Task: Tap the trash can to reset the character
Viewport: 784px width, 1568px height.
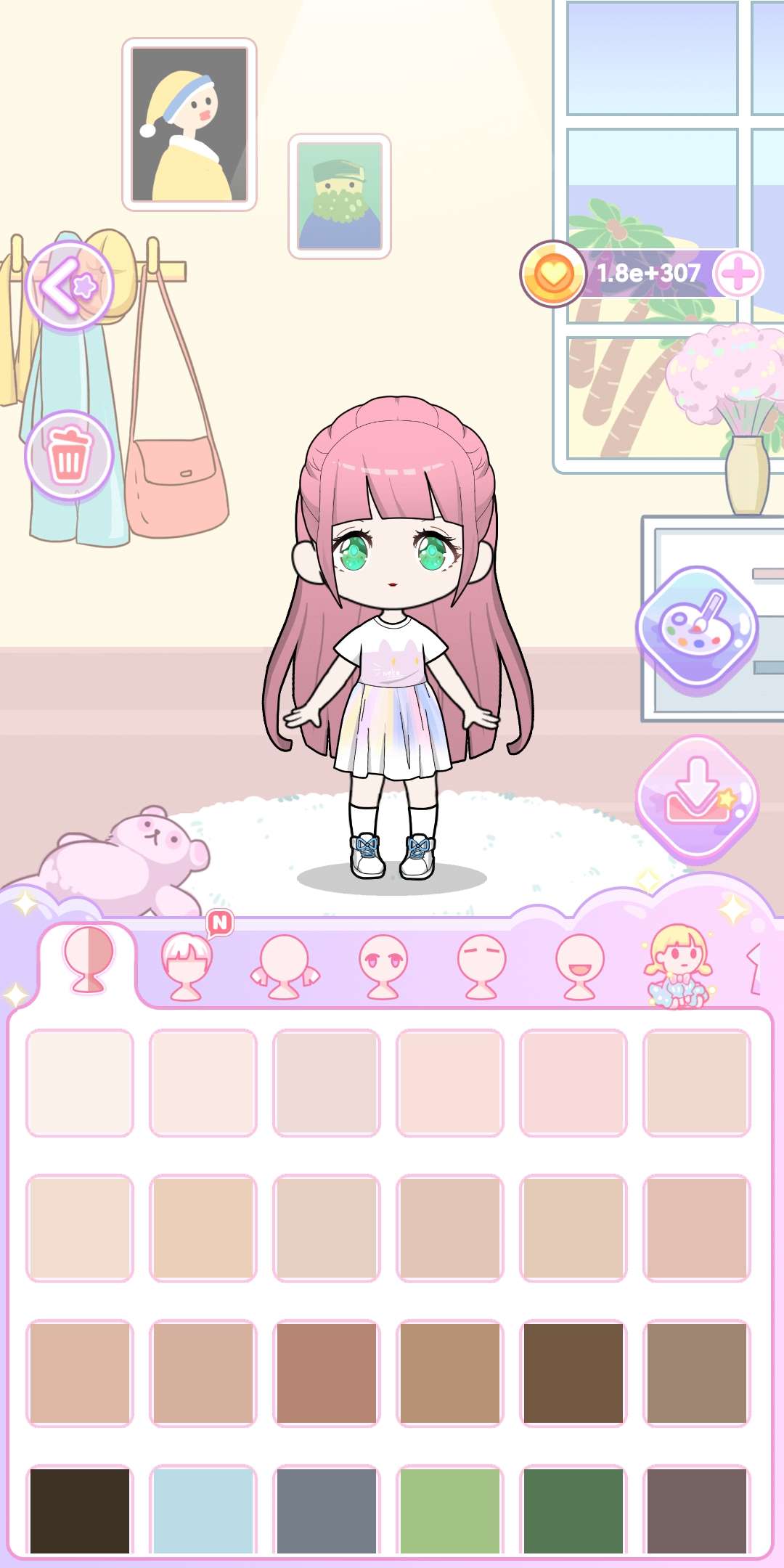Action: 69,455
